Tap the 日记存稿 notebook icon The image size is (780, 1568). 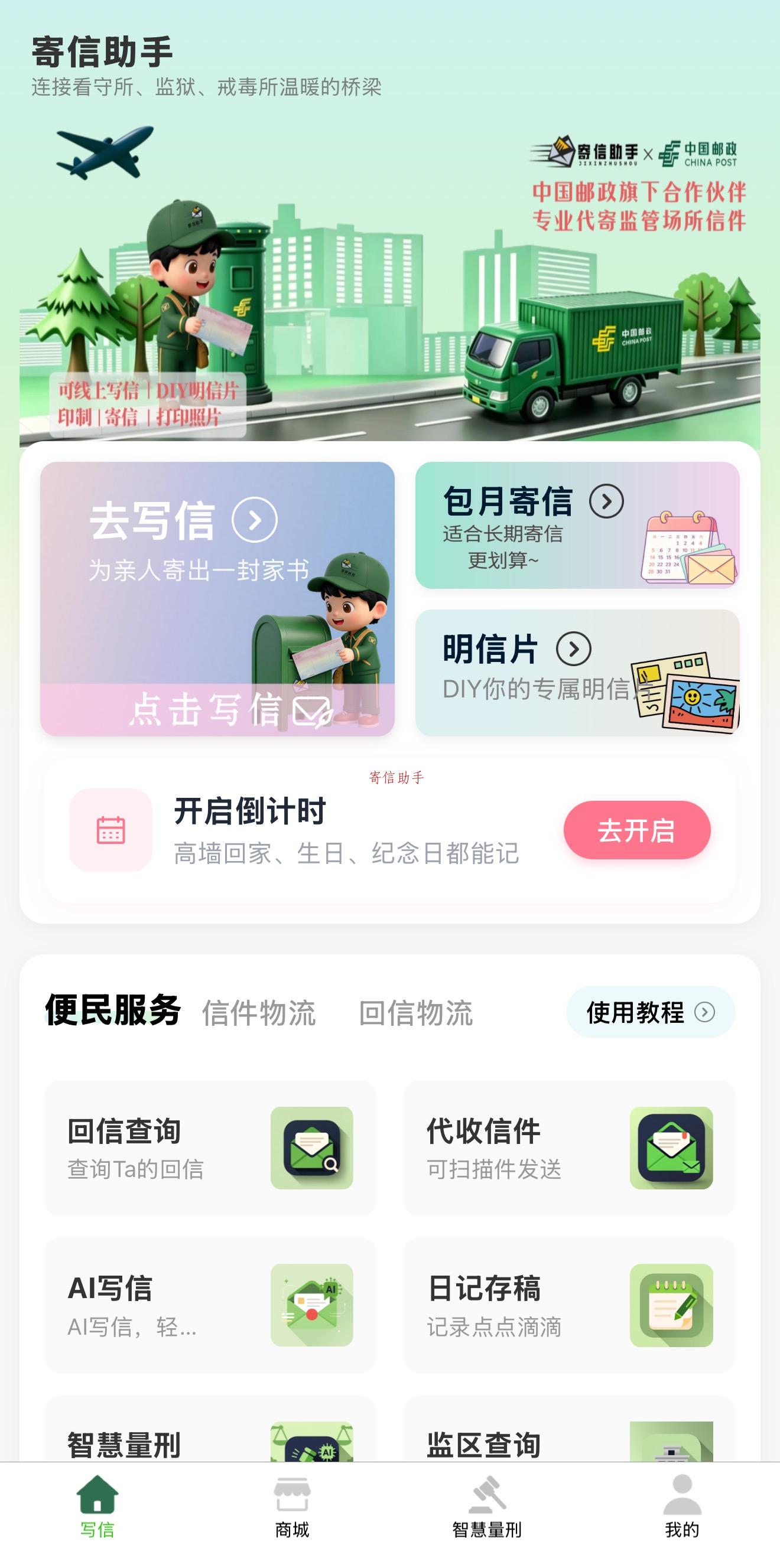[x=672, y=1306]
